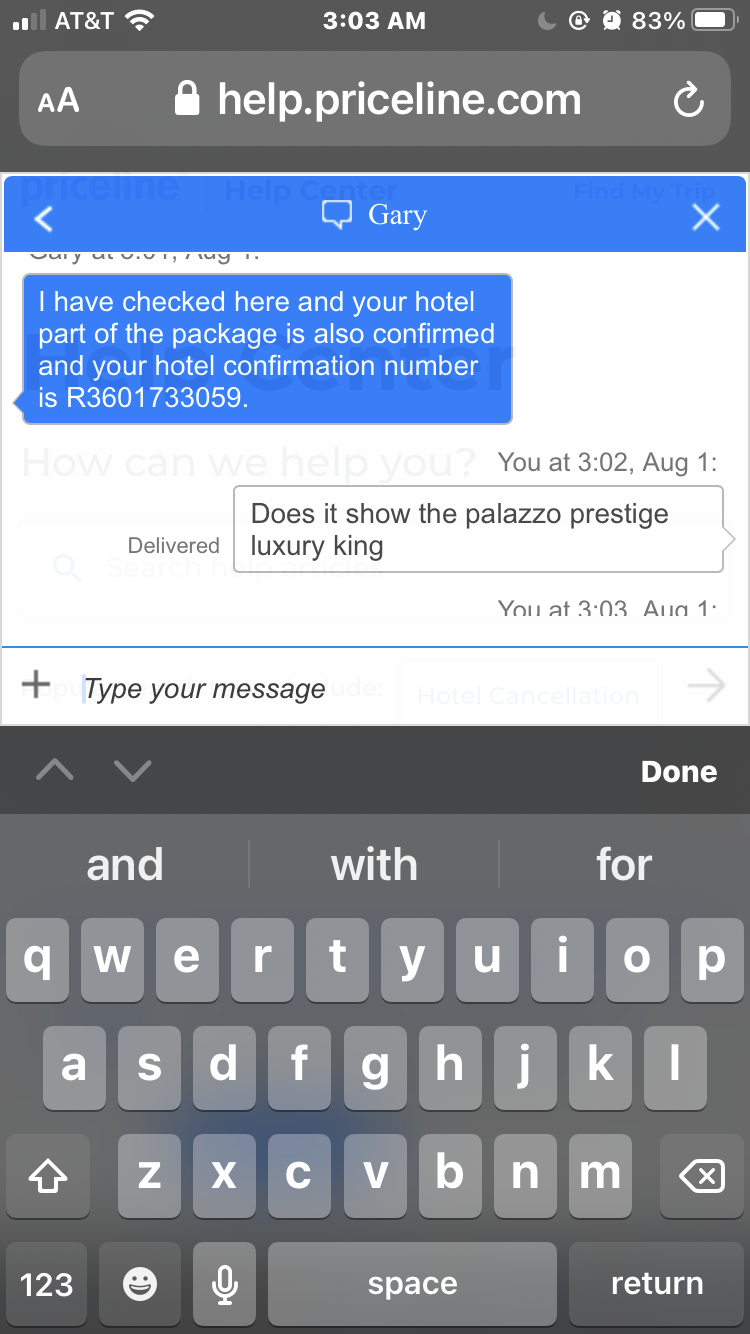Tap the microphone key for voice dictation
Viewport: 750px width, 1334px height.
point(224,1284)
